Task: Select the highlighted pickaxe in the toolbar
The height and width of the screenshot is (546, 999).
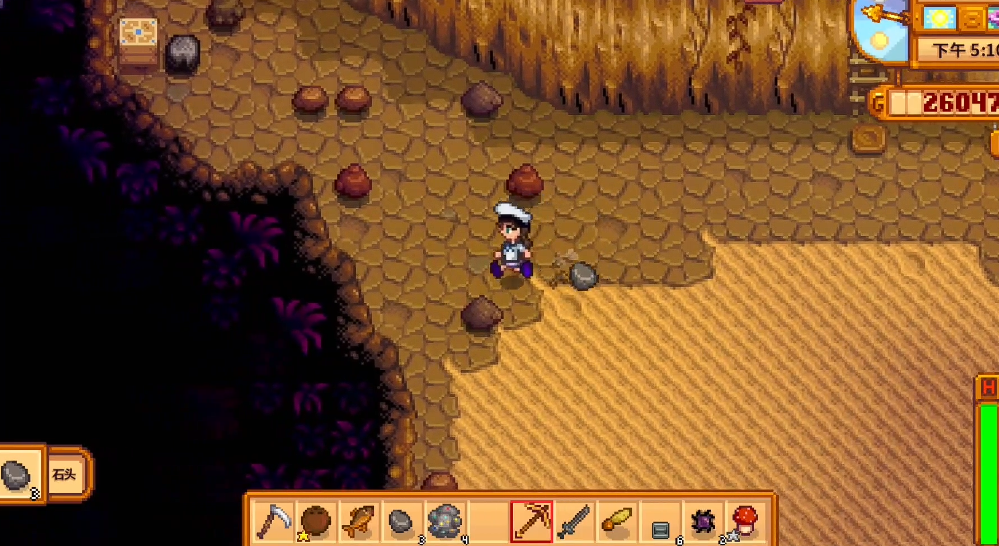Action: (531, 521)
